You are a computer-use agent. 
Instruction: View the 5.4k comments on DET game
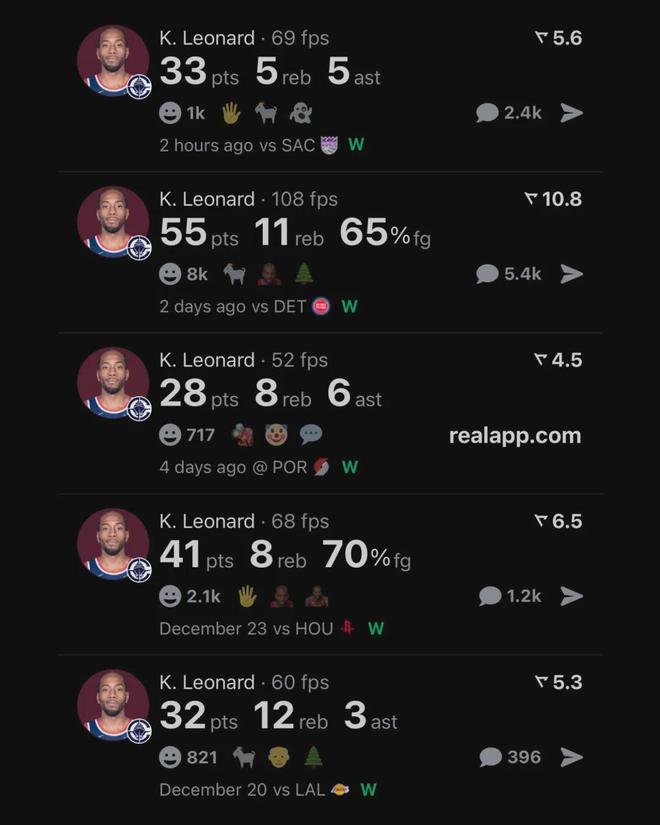click(x=509, y=274)
